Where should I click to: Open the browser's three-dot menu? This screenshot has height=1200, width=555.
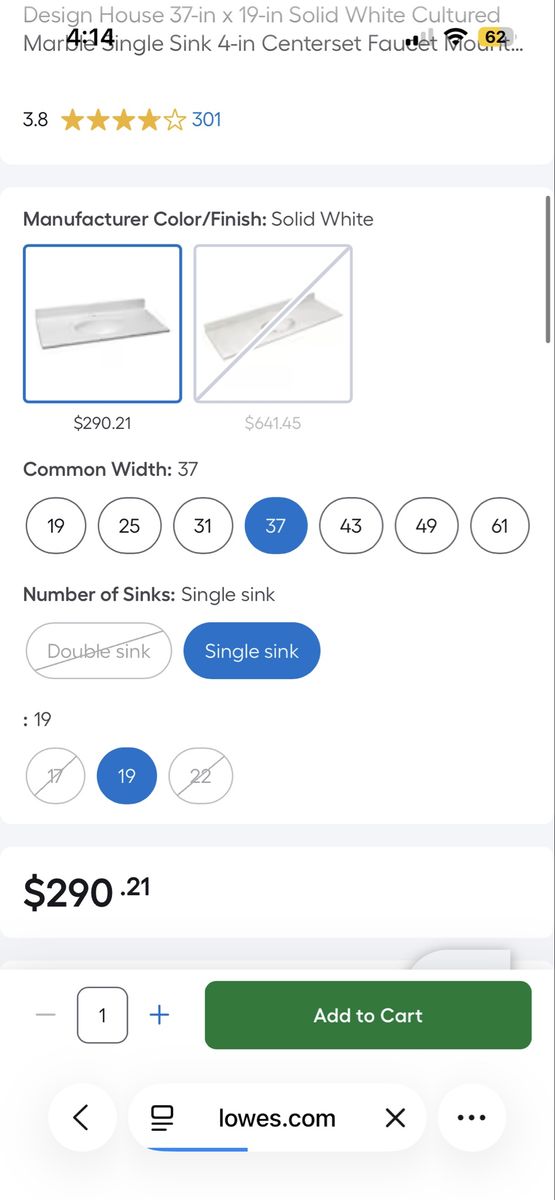coord(471,1118)
